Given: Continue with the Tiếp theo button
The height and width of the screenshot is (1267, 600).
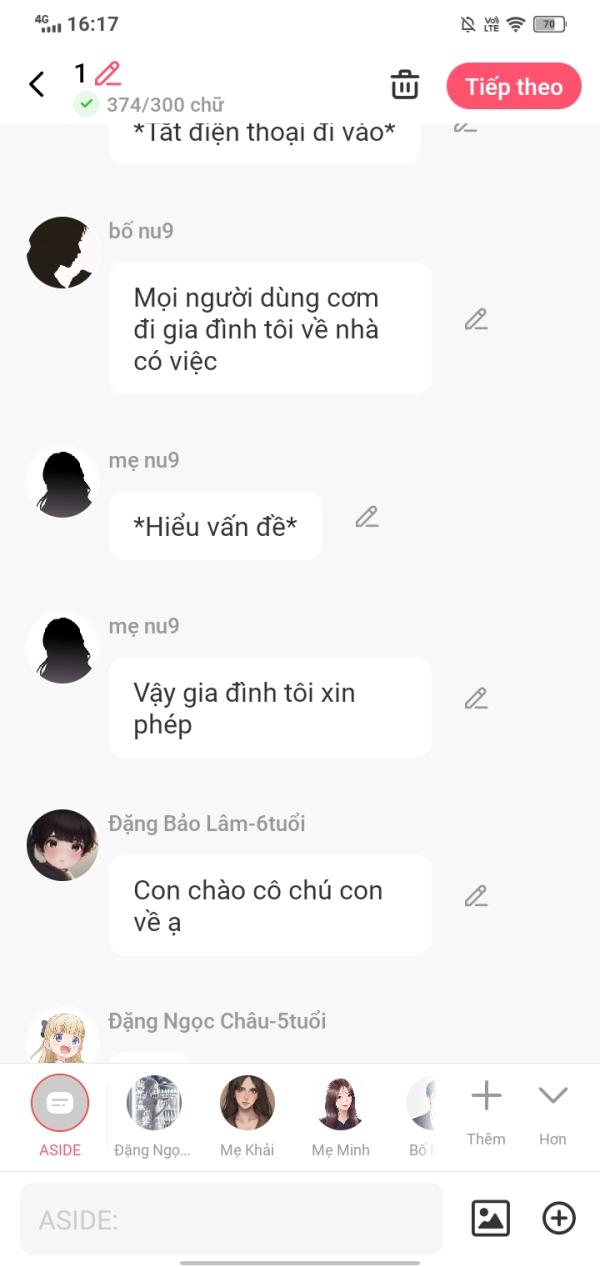Looking at the screenshot, I should 513,86.
